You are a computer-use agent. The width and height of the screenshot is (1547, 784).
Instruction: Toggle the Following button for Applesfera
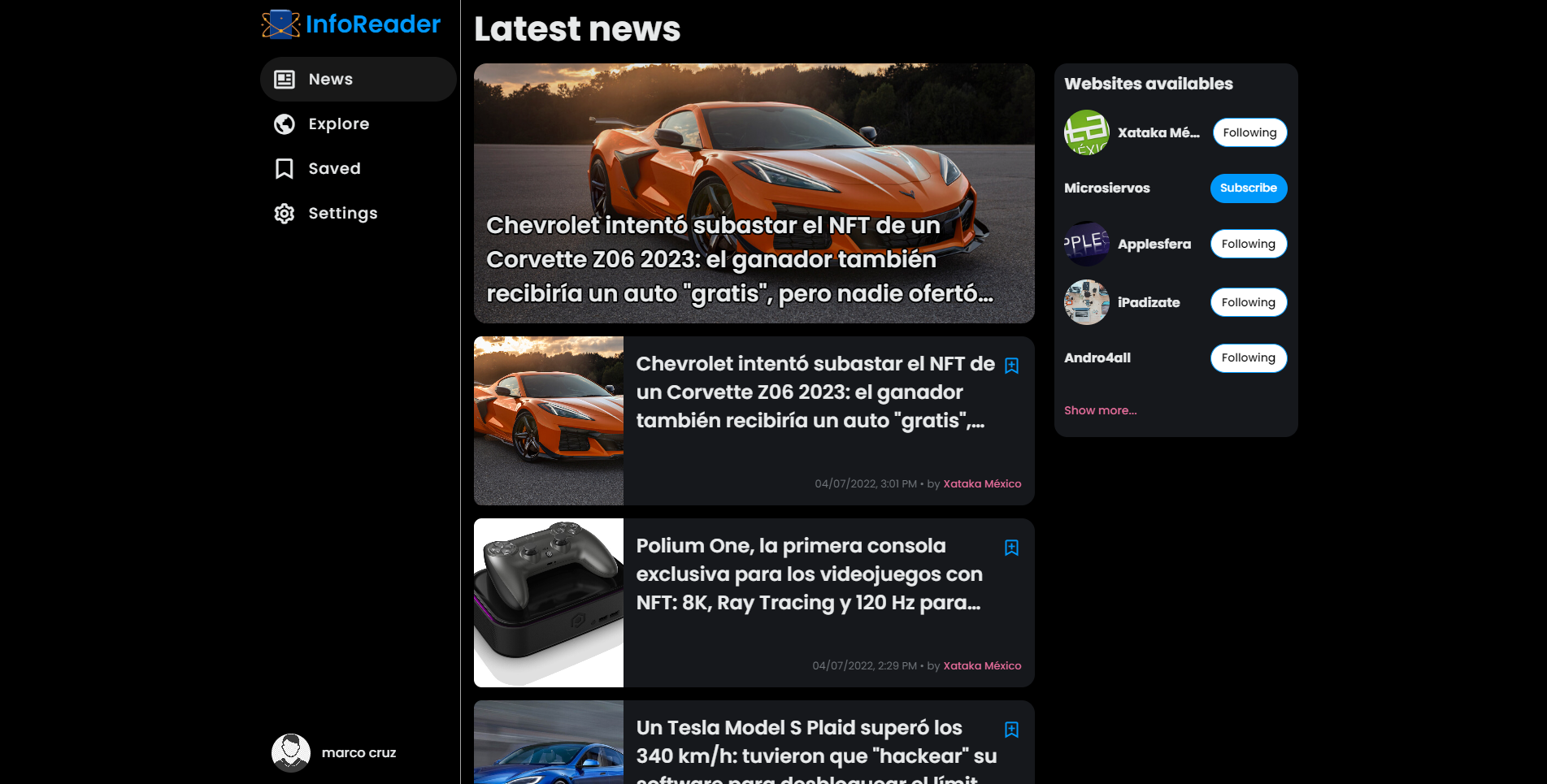1248,244
